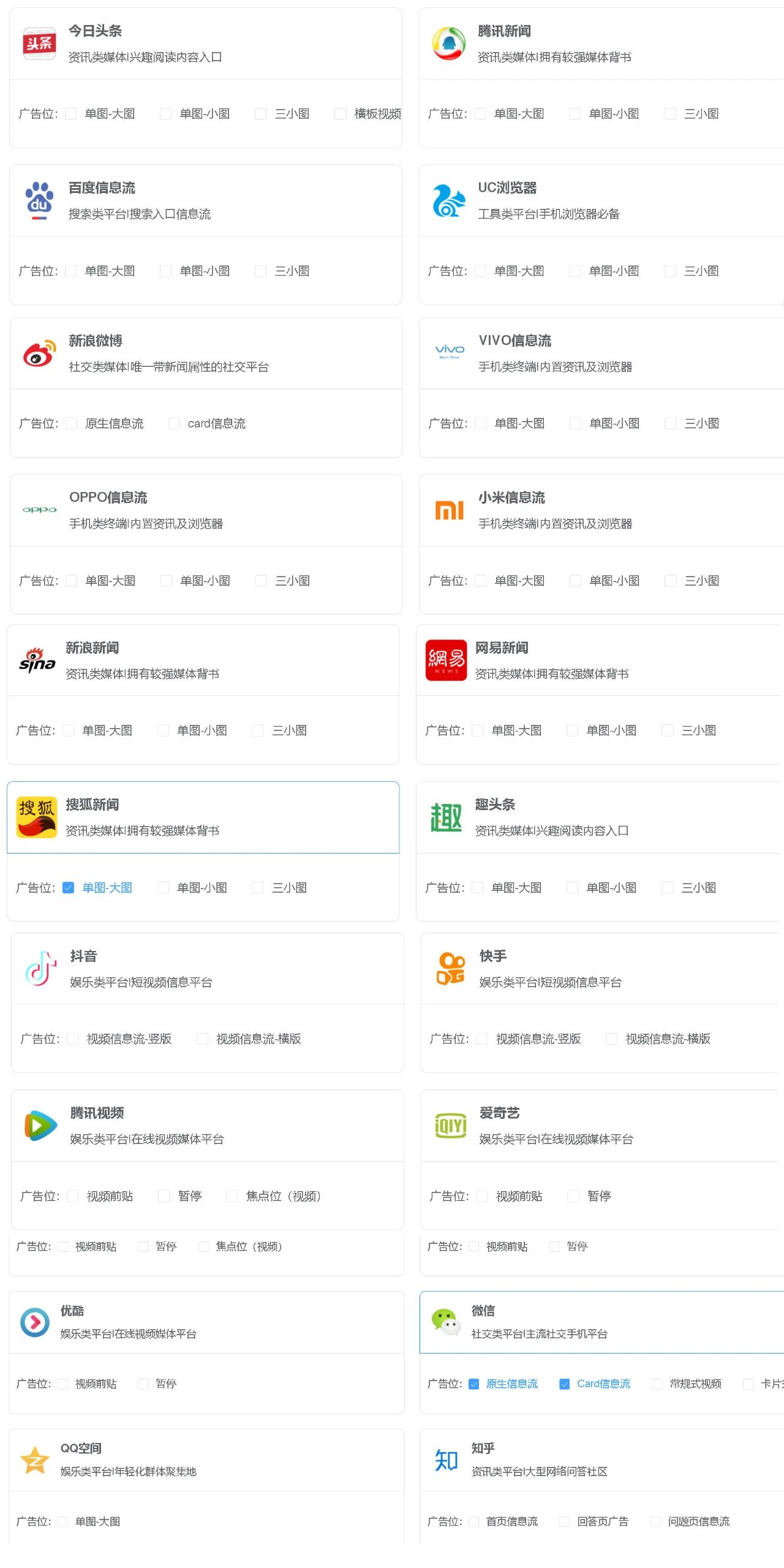Click the OPPO platform logo
784x1568 pixels.
pyautogui.click(x=38, y=510)
